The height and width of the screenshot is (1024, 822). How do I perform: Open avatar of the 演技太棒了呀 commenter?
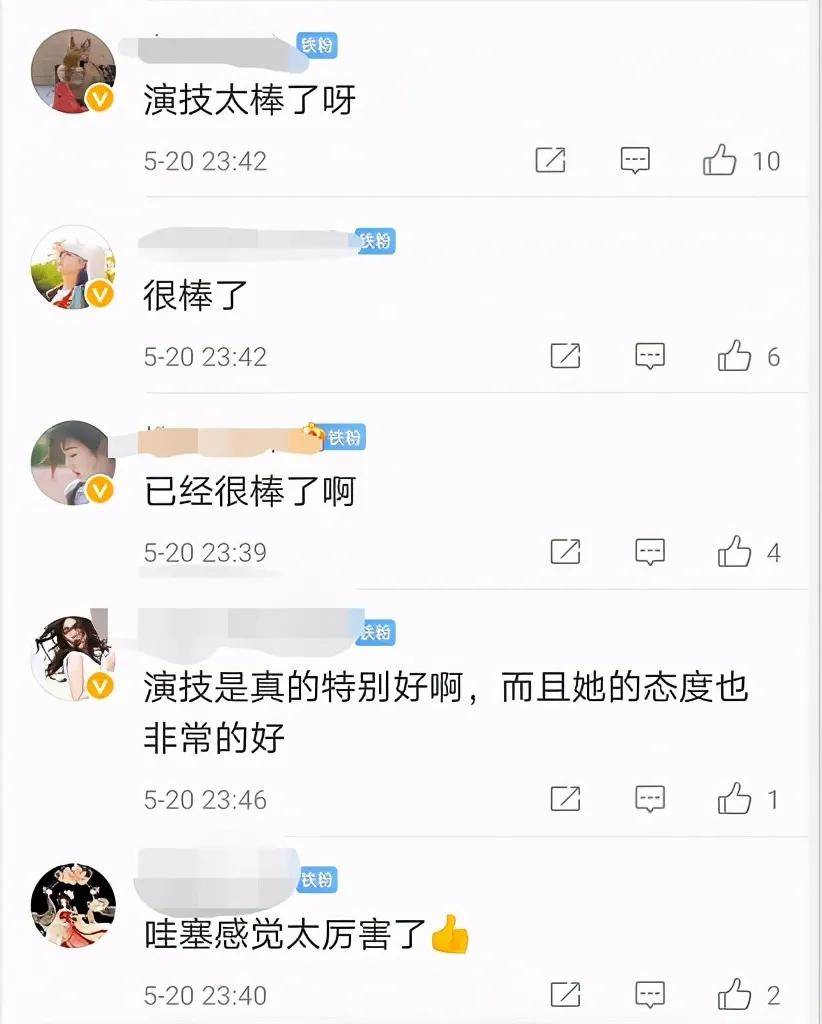click(73, 71)
